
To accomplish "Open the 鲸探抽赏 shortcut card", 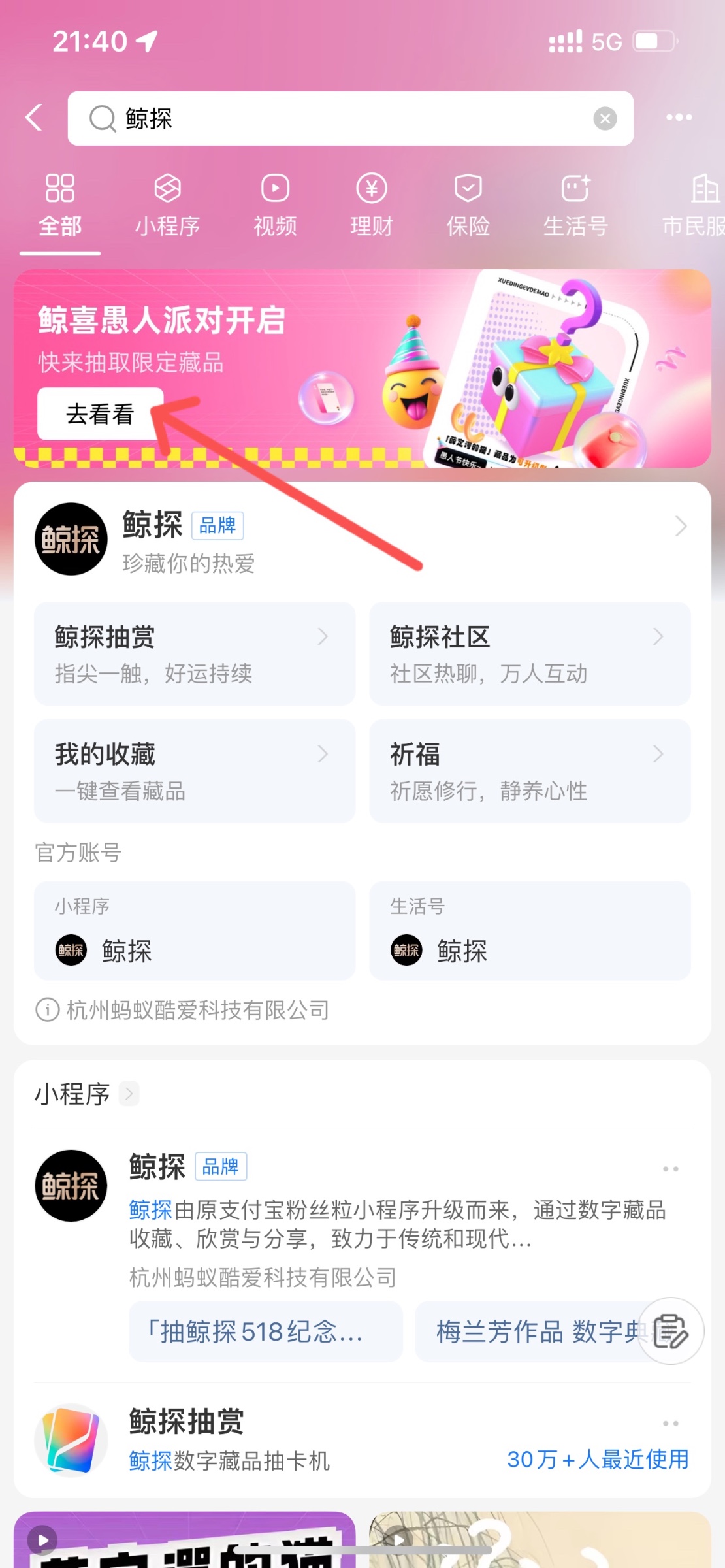I will pos(195,653).
